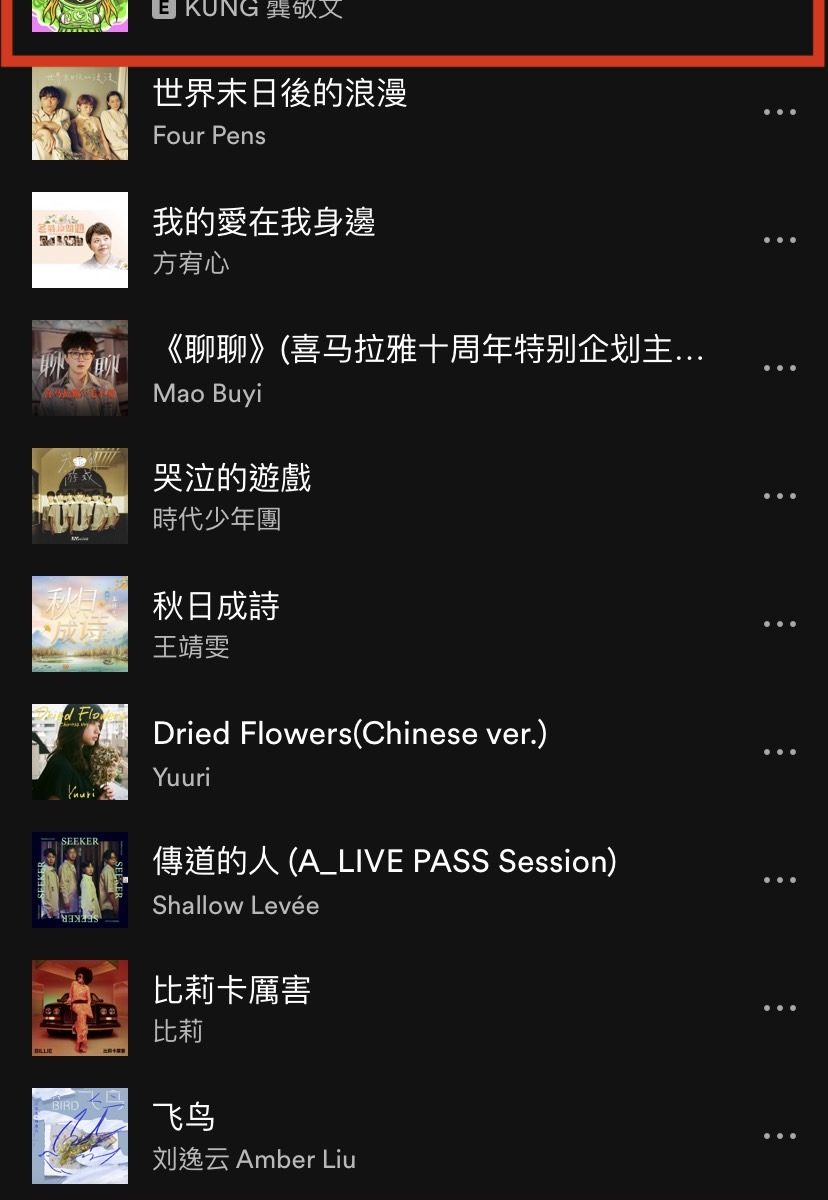The image size is (828, 1200).
Task: Open more options for 比莉卡厲害
Action: click(x=779, y=1008)
